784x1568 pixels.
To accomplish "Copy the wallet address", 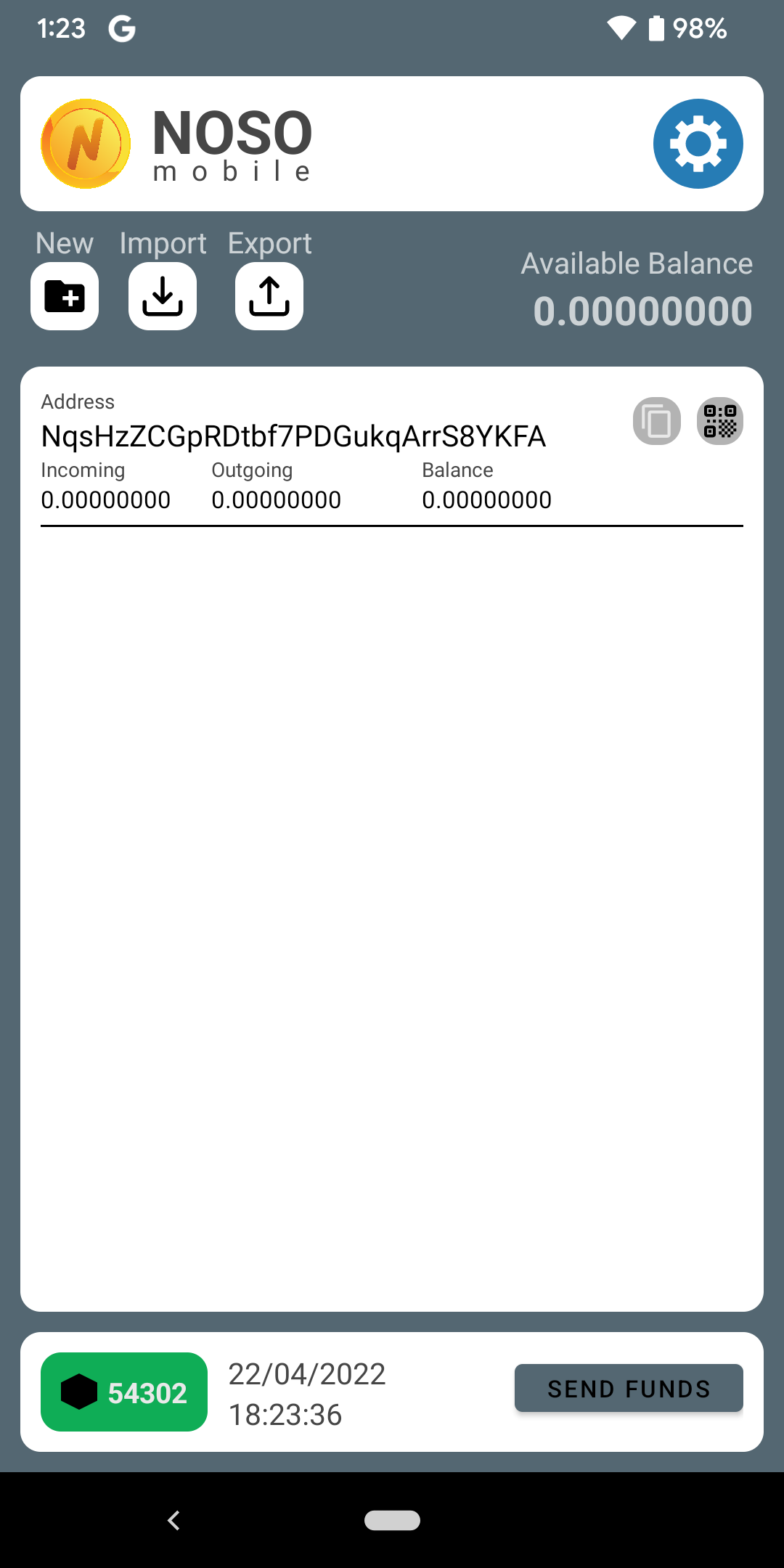I will coord(657,421).
